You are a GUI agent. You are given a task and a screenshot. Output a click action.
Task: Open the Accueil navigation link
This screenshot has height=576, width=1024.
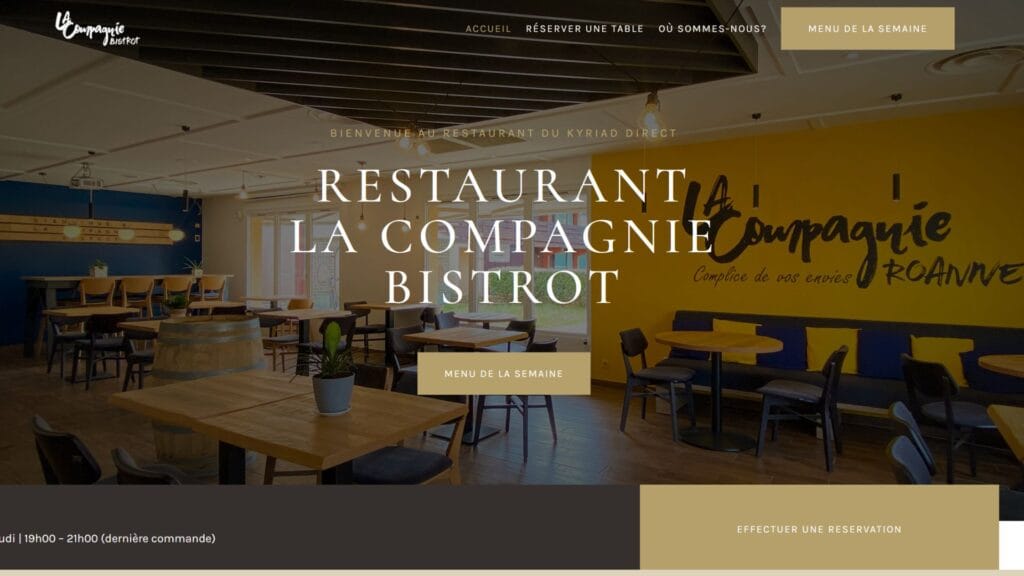click(x=488, y=29)
